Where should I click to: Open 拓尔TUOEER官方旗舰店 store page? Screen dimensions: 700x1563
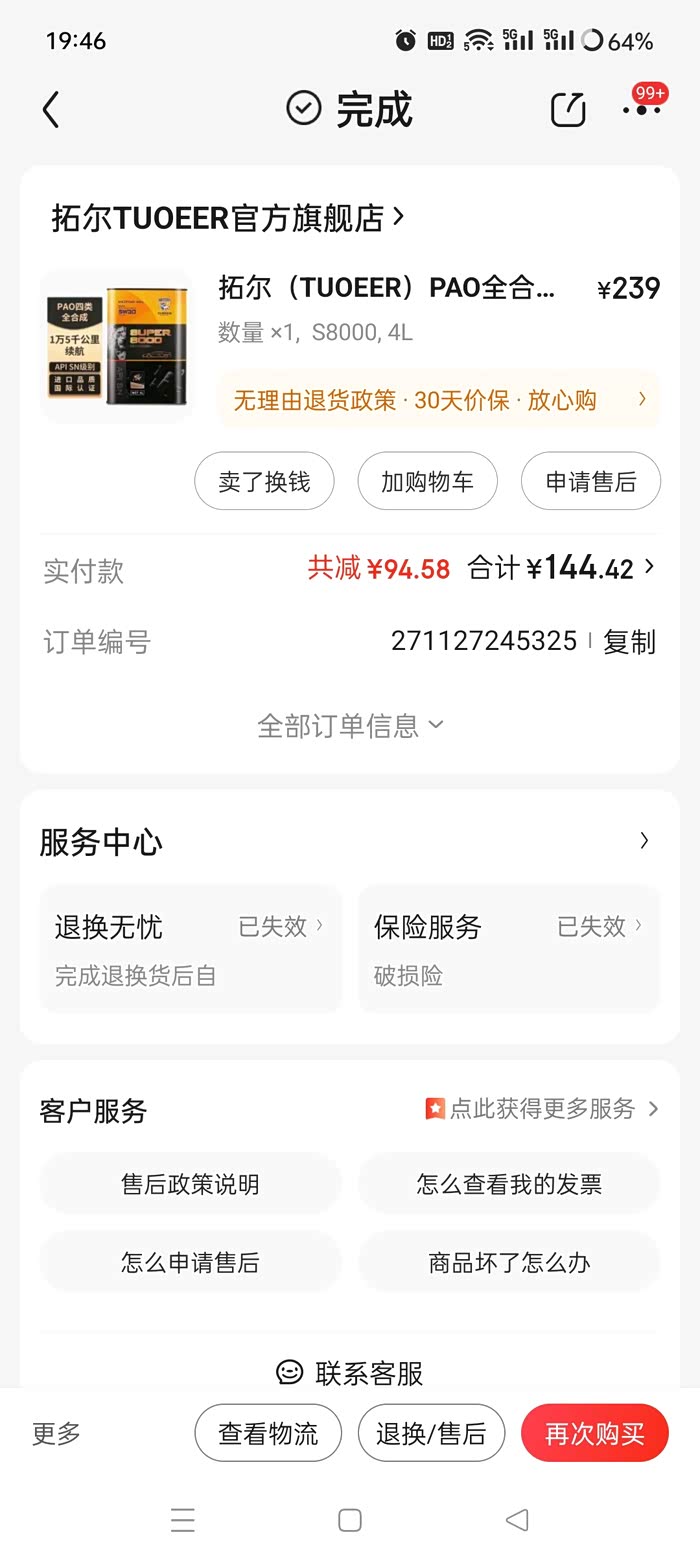(228, 217)
